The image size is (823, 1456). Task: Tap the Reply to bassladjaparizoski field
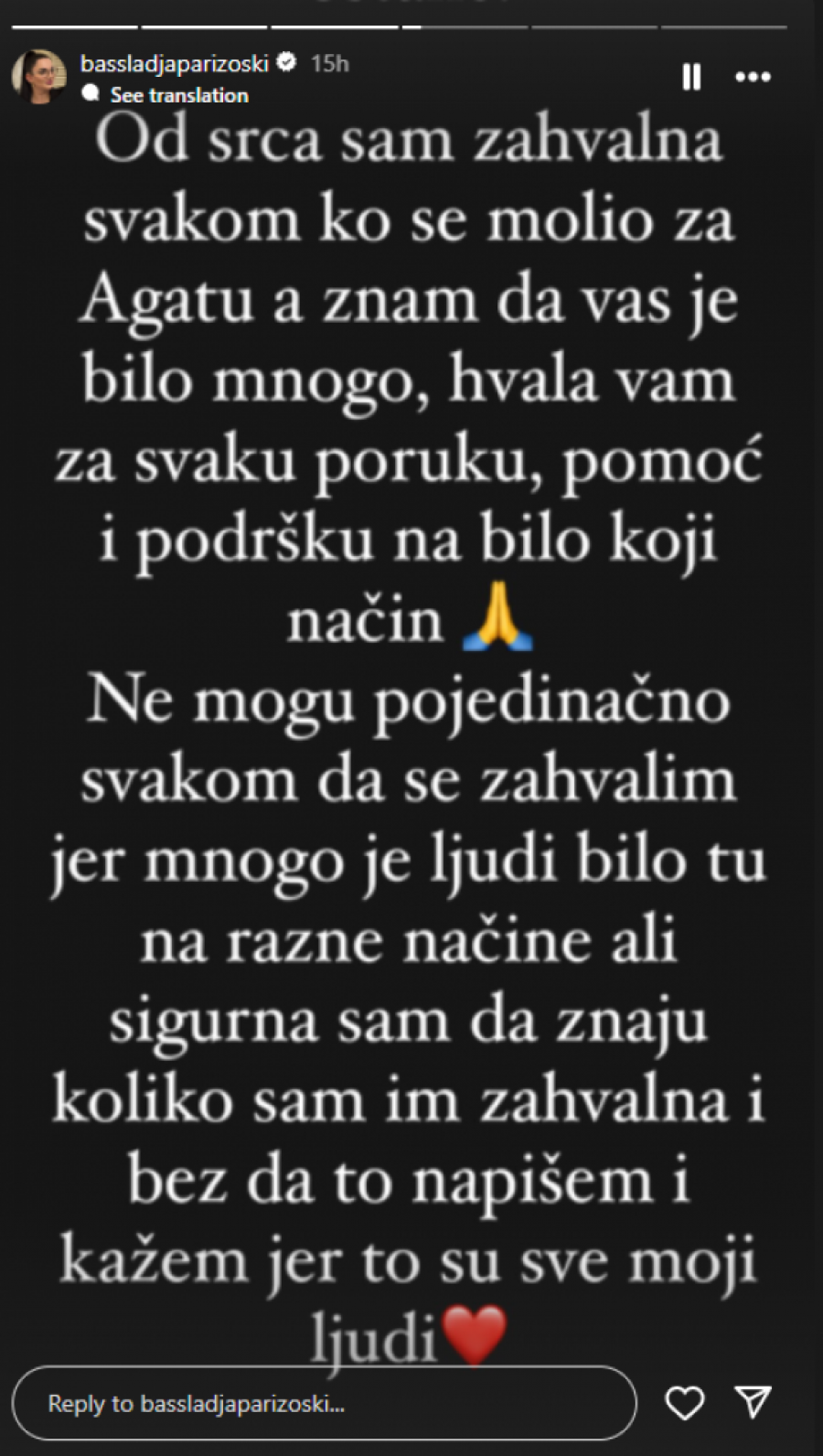pyautogui.click(x=324, y=1403)
